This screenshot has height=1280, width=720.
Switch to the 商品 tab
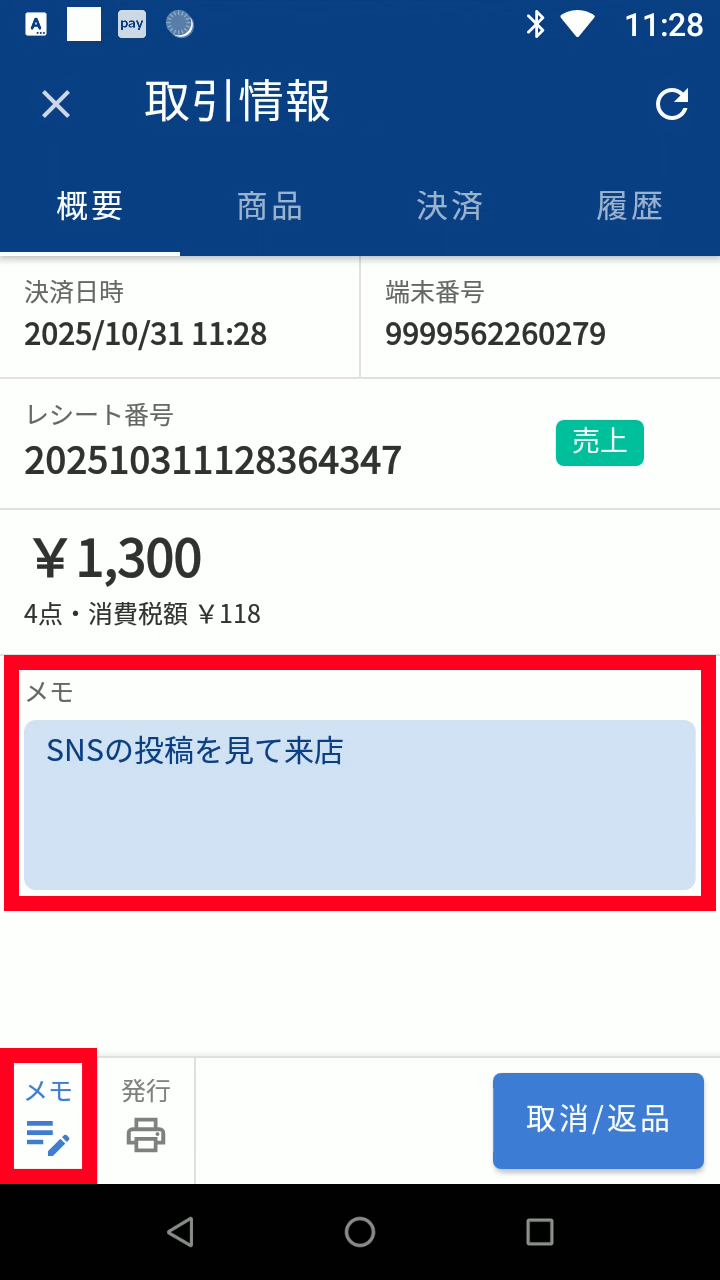269,206
